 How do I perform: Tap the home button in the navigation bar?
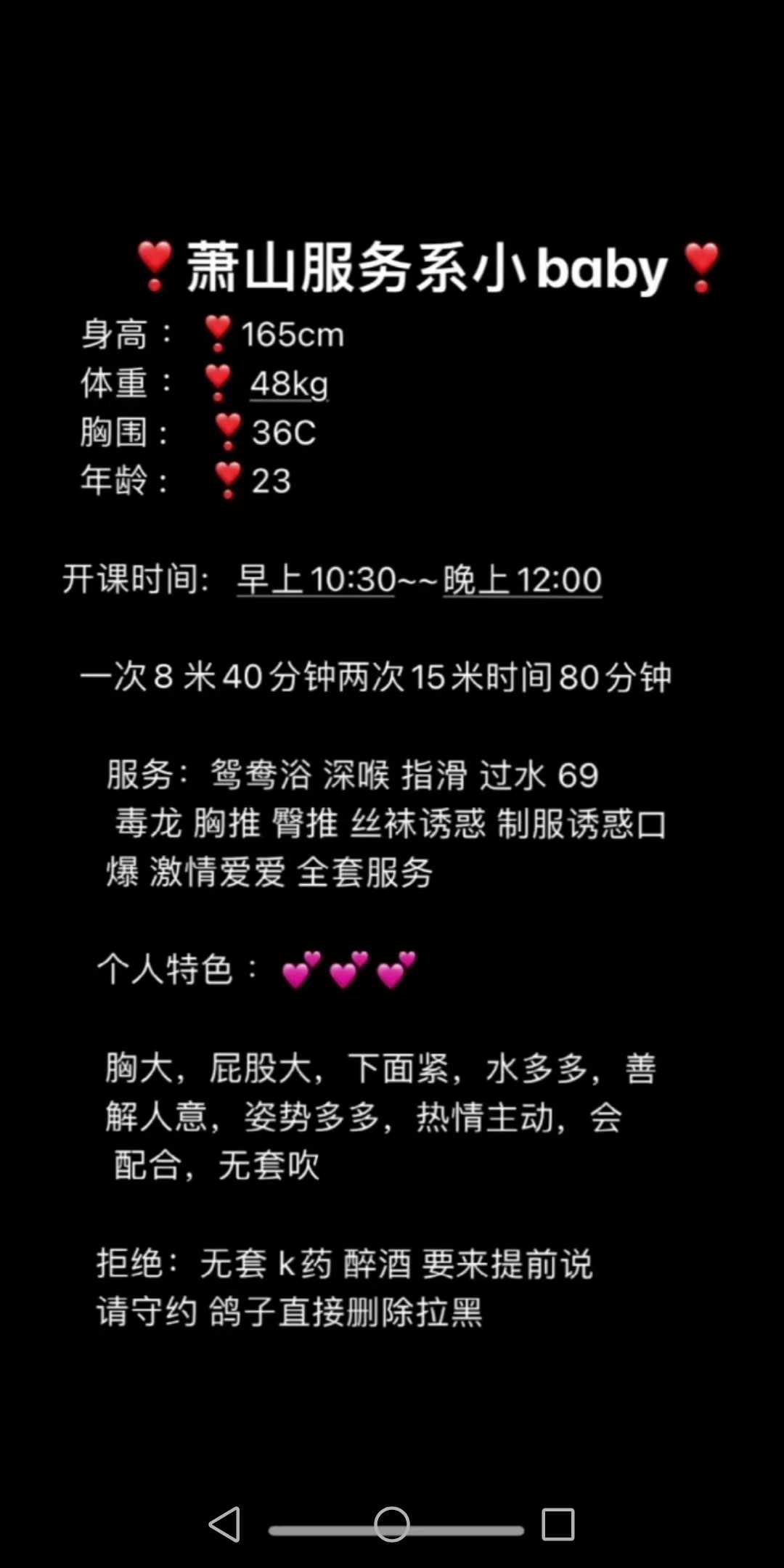tap(392, 1524)
